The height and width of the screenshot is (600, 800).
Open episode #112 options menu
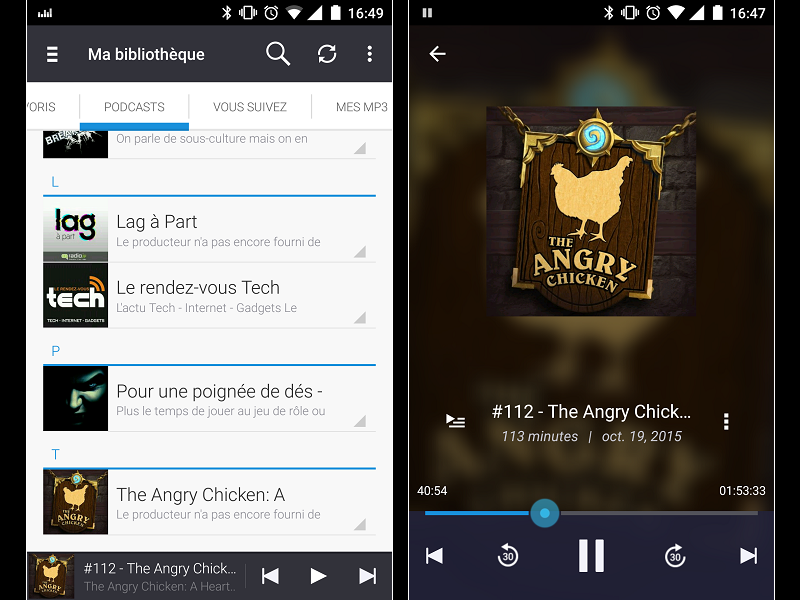tap(726, 421)
